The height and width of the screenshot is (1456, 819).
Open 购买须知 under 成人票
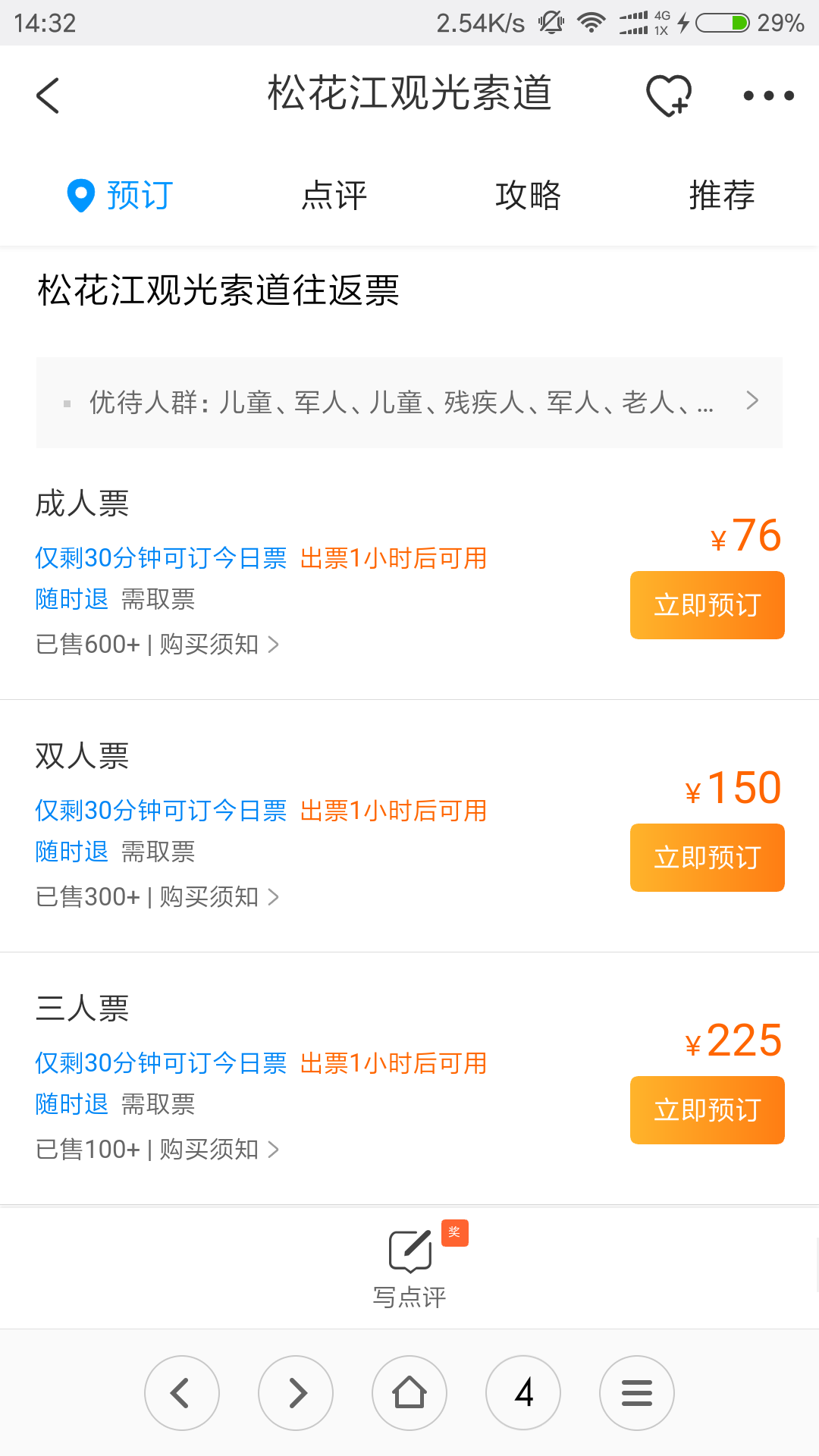[219, 645]
